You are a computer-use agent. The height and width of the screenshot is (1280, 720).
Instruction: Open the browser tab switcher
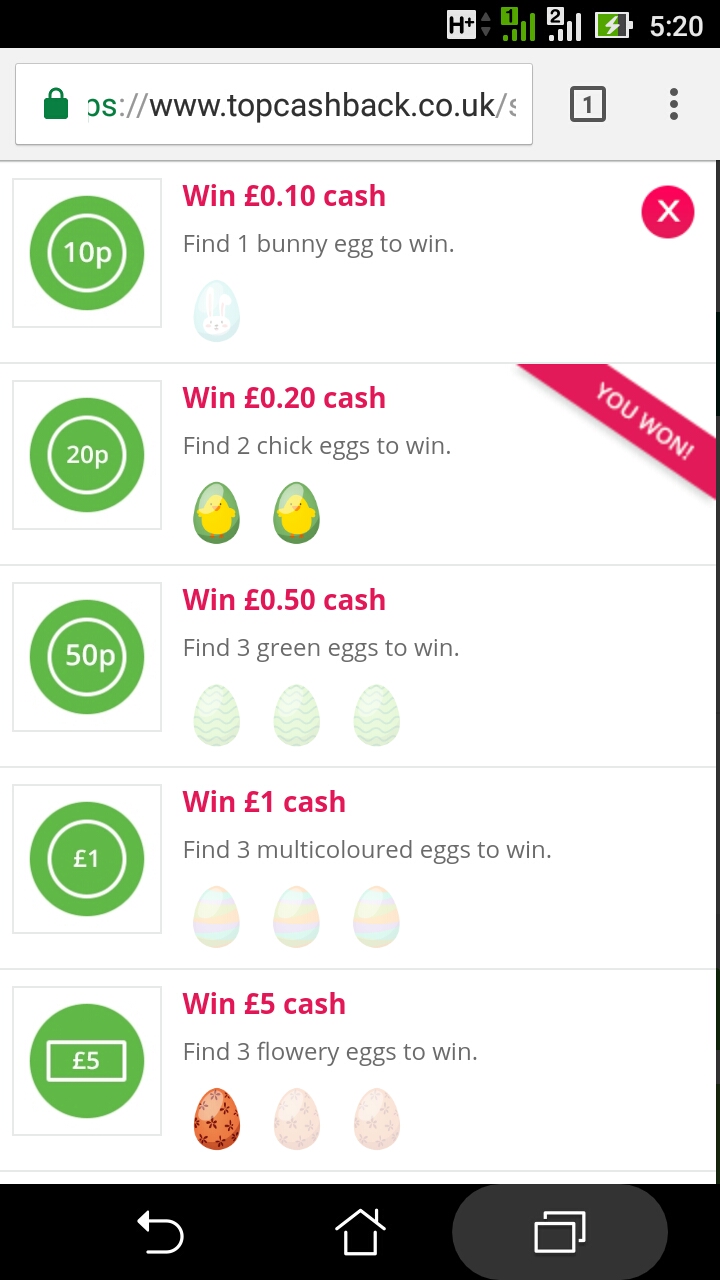click(x=587, y=105)
